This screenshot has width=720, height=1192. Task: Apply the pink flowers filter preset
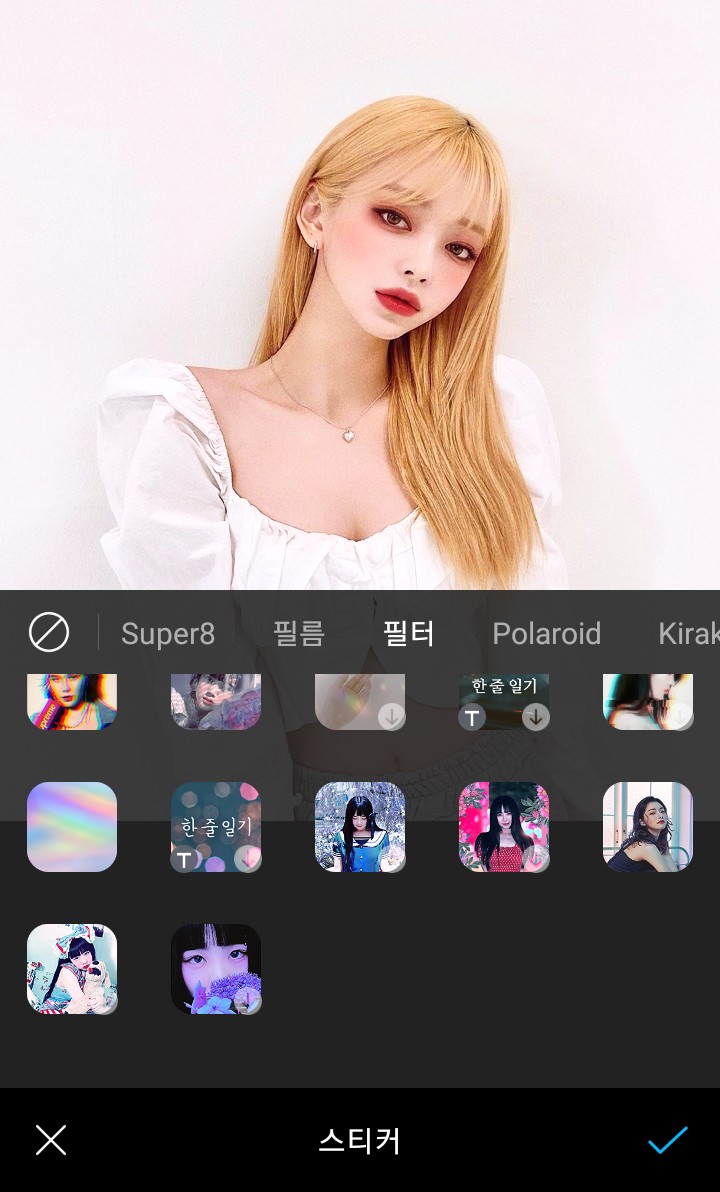pyautogui.click(x=504, y=827)
